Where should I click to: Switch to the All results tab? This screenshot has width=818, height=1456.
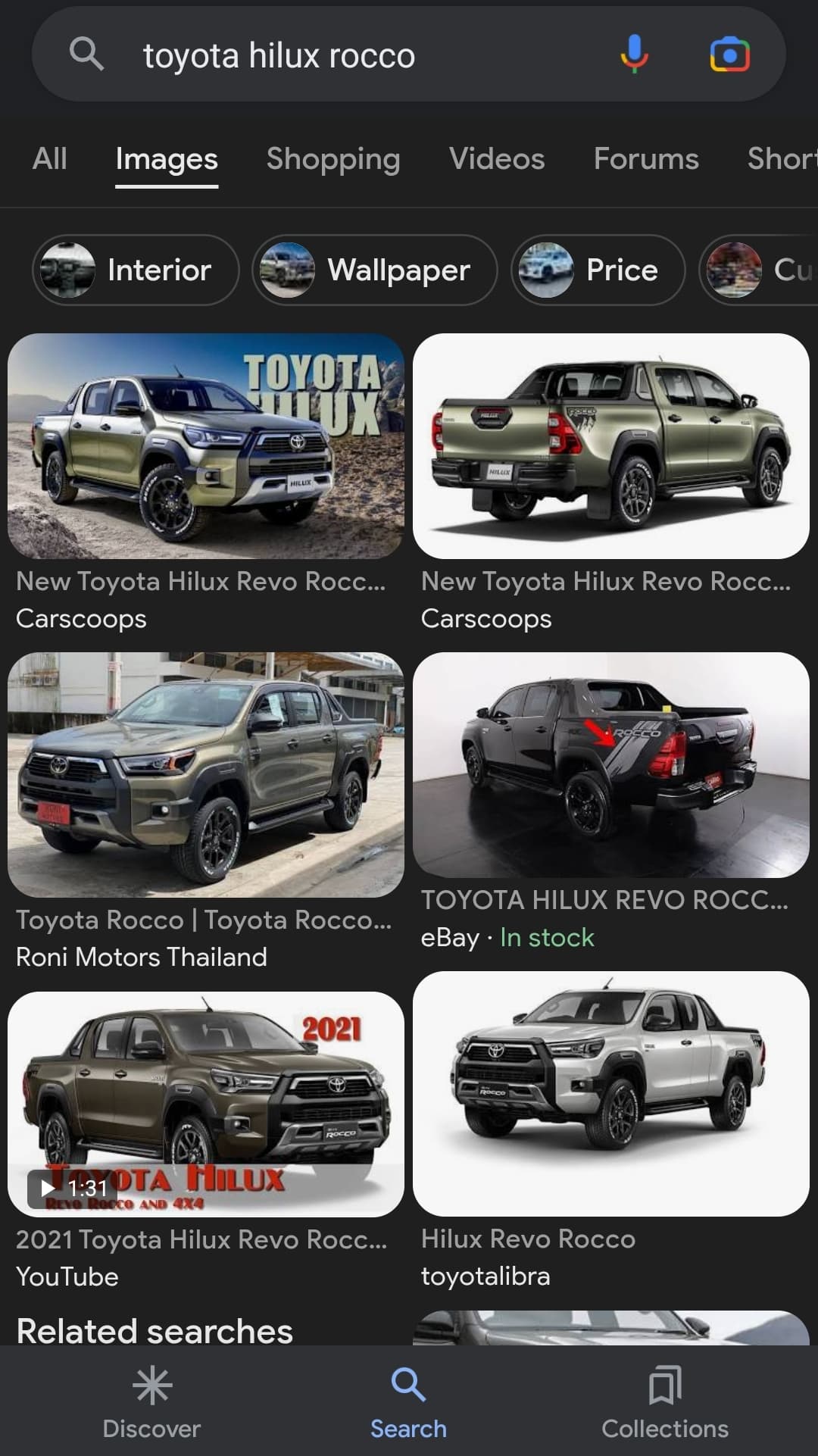point(50,159)
